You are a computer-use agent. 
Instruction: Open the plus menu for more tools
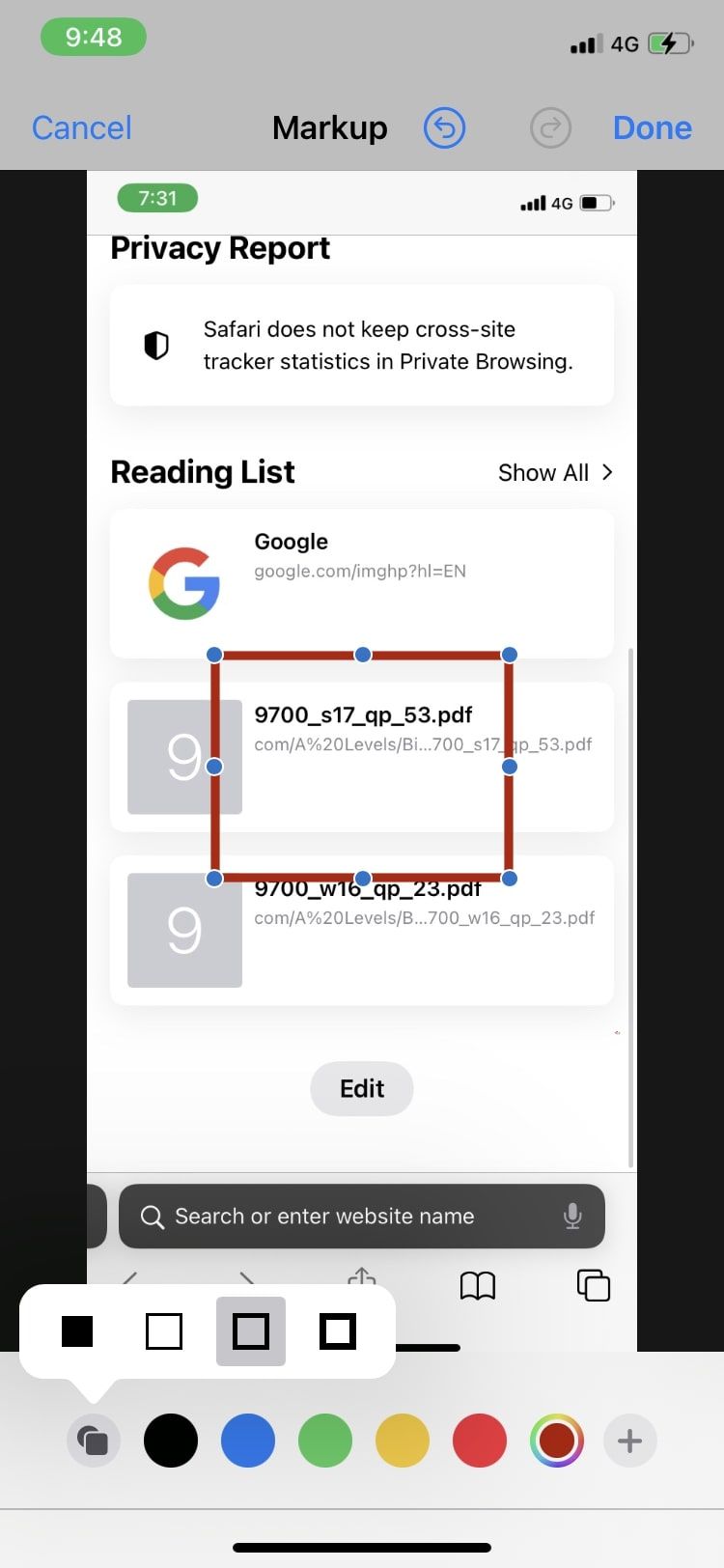pos(629,1441)
